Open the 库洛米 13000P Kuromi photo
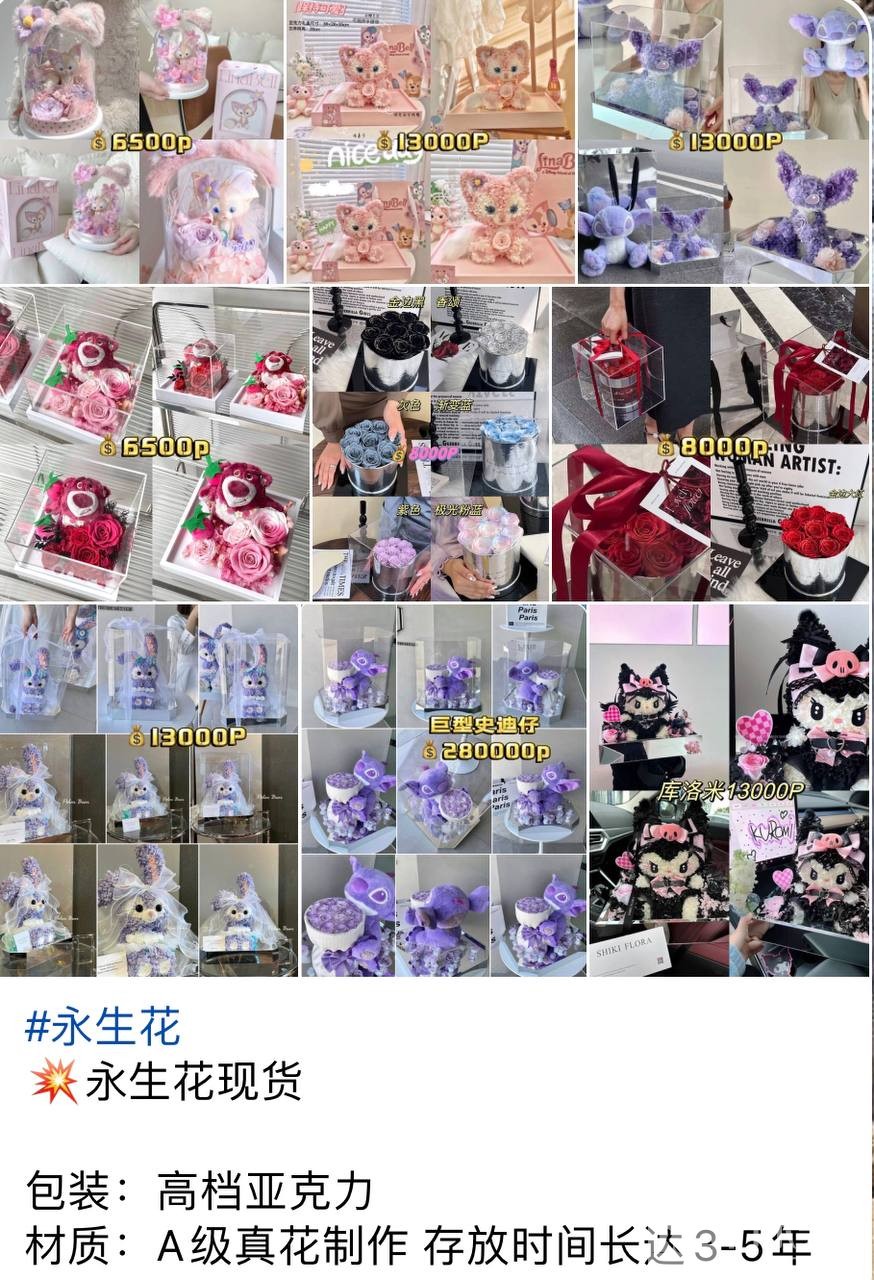The image size is (874, 1280). (730, 790)
